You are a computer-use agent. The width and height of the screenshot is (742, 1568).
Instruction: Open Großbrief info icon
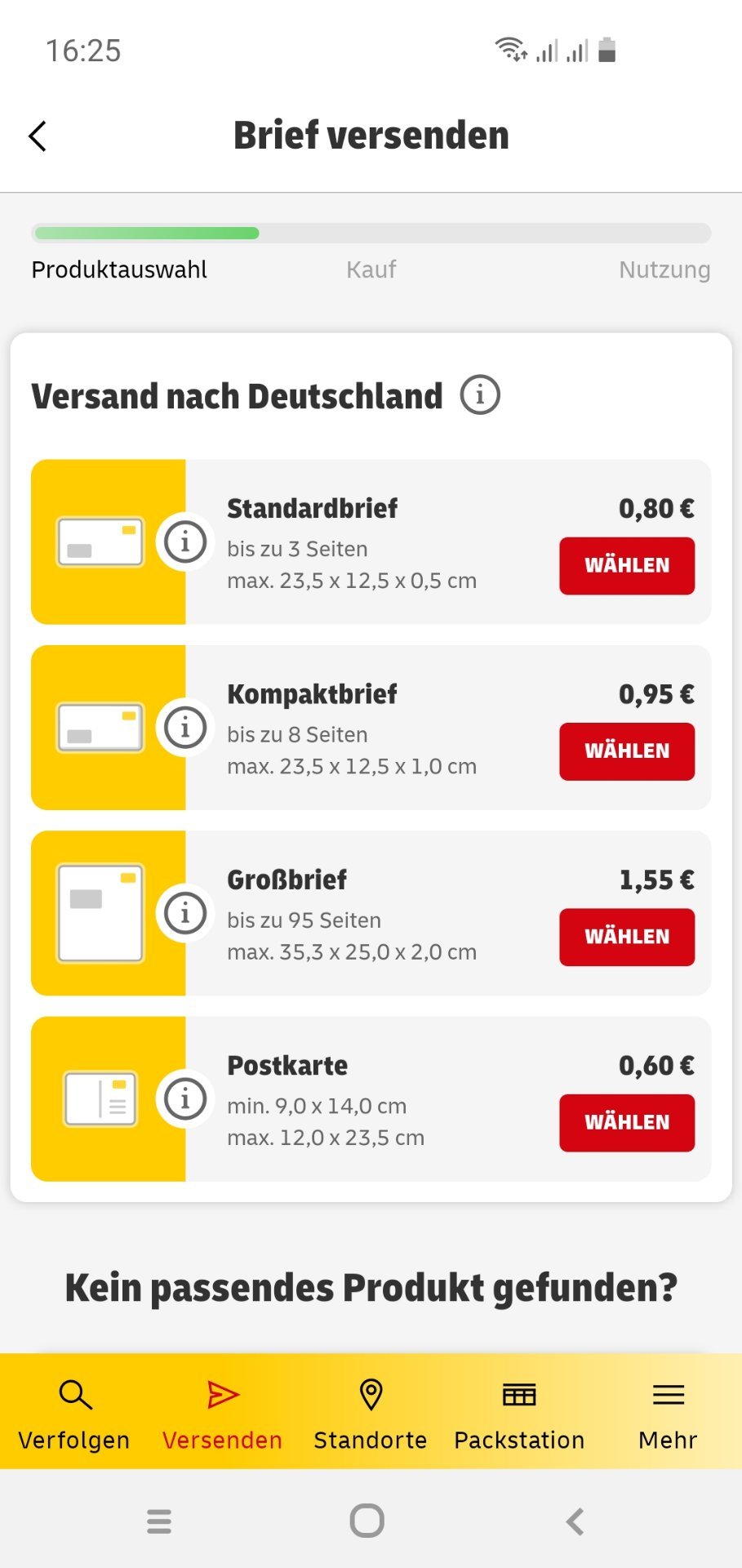pyautogui.click(x=185, y=913)
